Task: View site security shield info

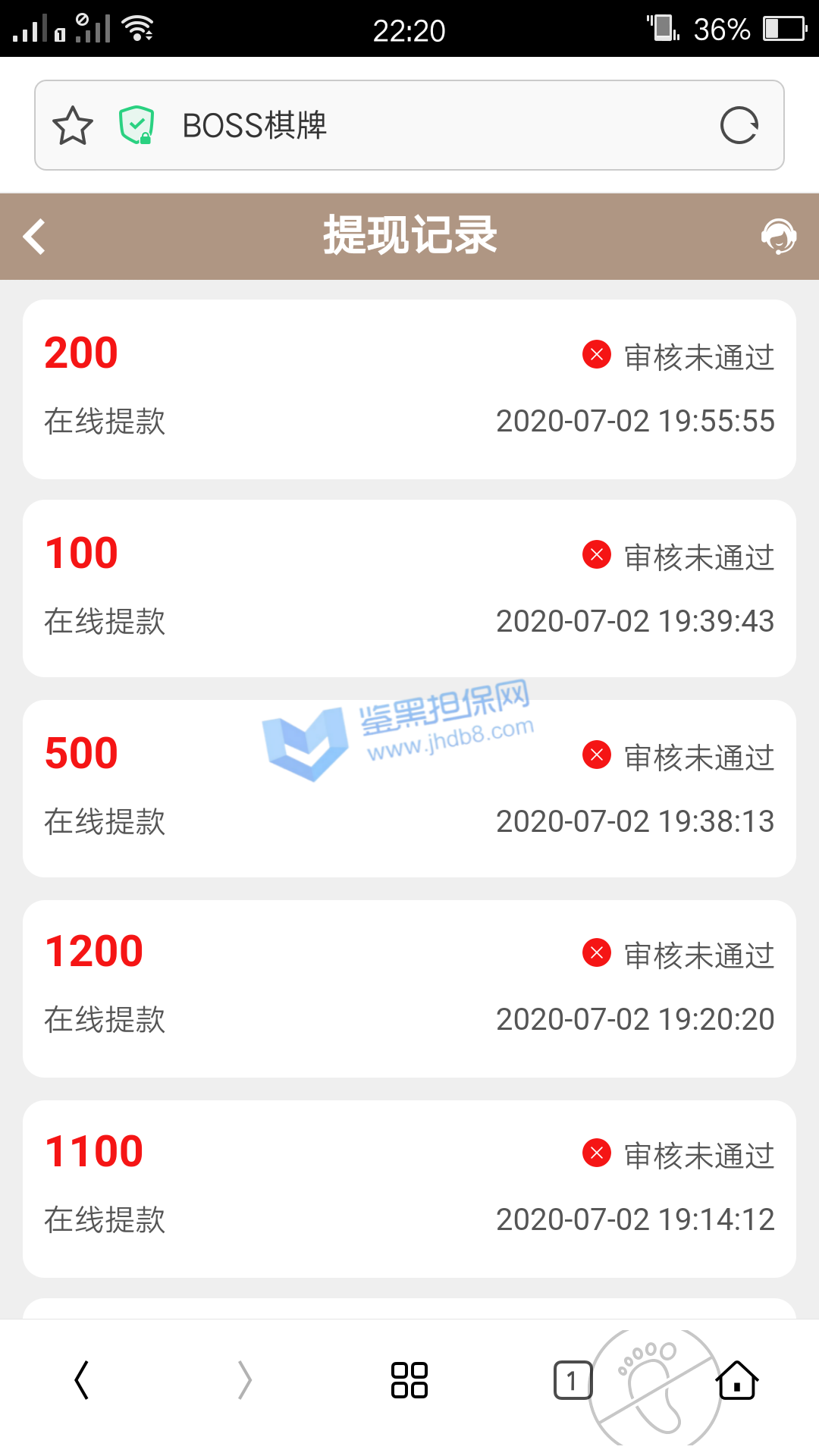Action: click(136, 126)
